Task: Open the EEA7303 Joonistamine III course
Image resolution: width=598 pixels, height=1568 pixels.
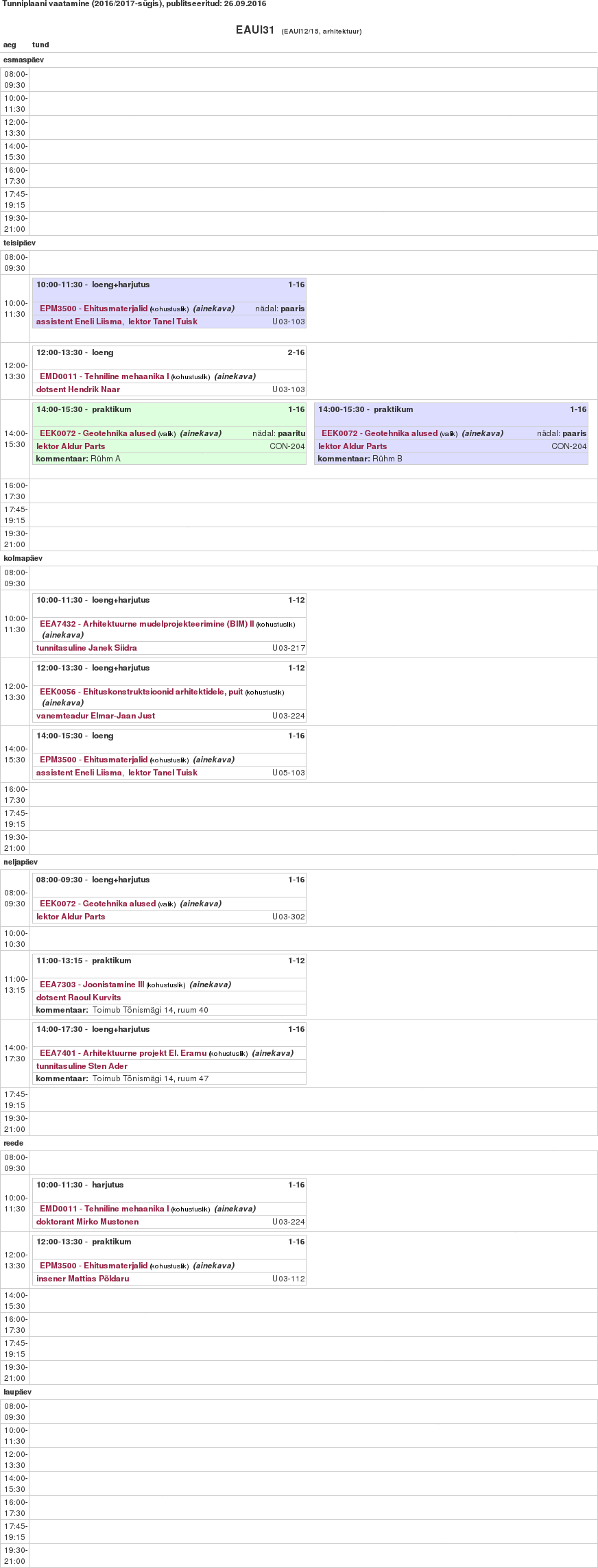Action: tap(92, 985)
